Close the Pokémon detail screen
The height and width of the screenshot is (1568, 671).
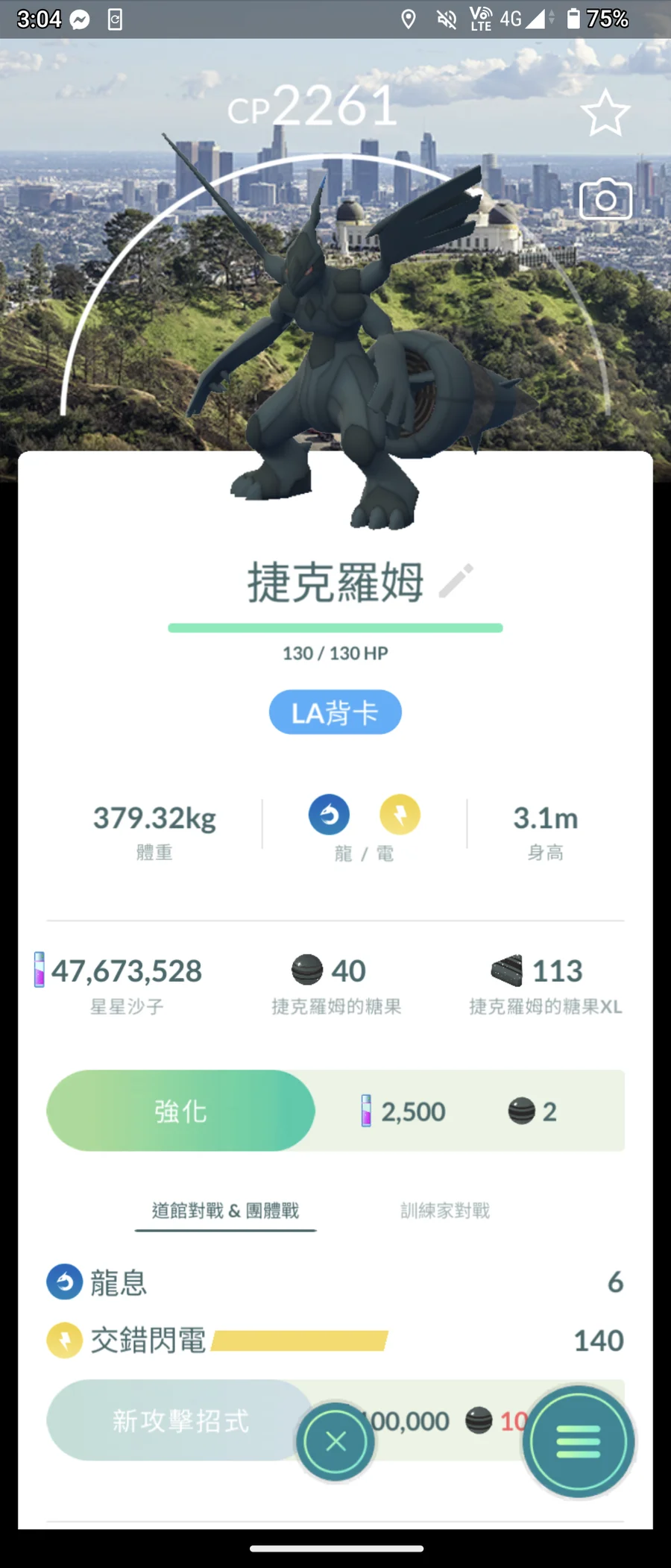[x=335, y=1441]
